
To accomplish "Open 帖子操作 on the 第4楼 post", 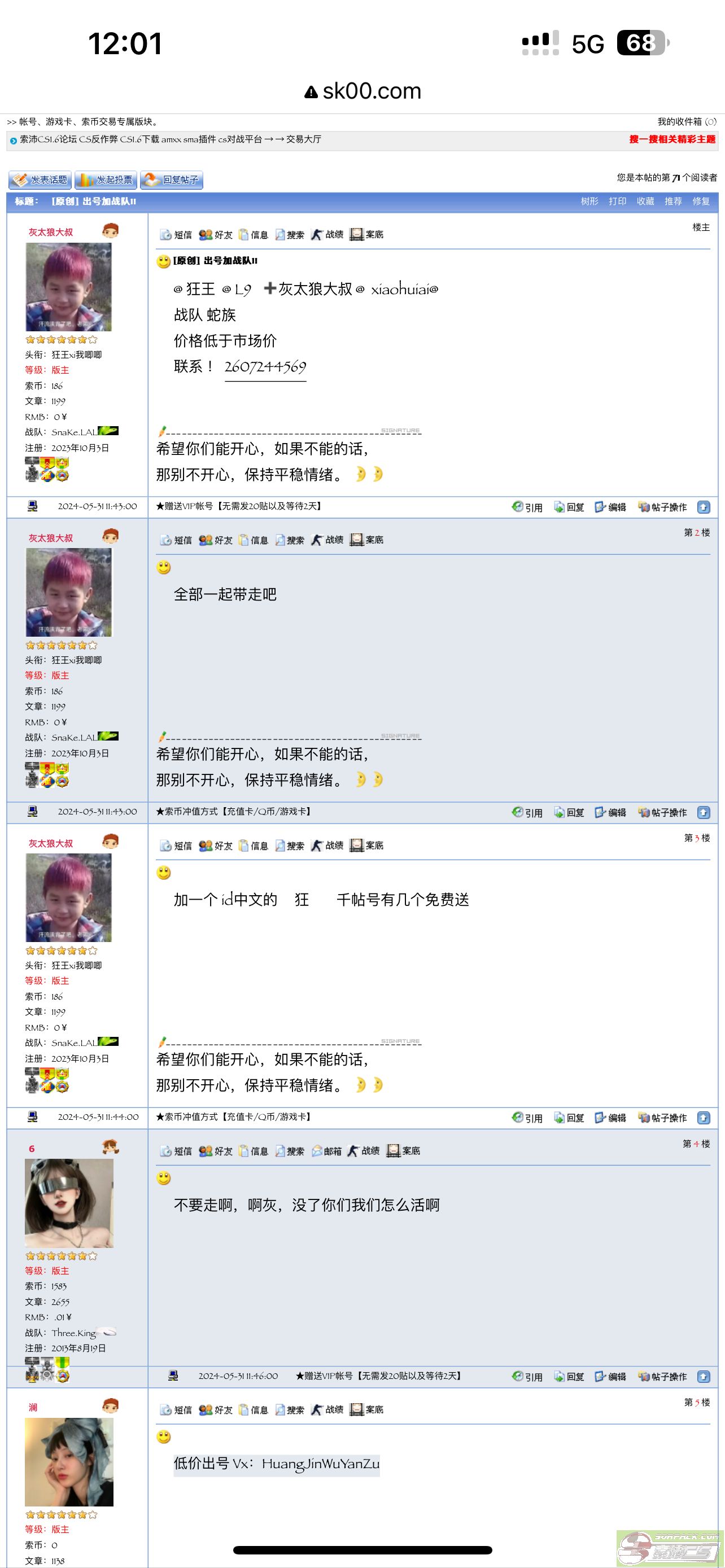I will click(x=662, y=1376).
